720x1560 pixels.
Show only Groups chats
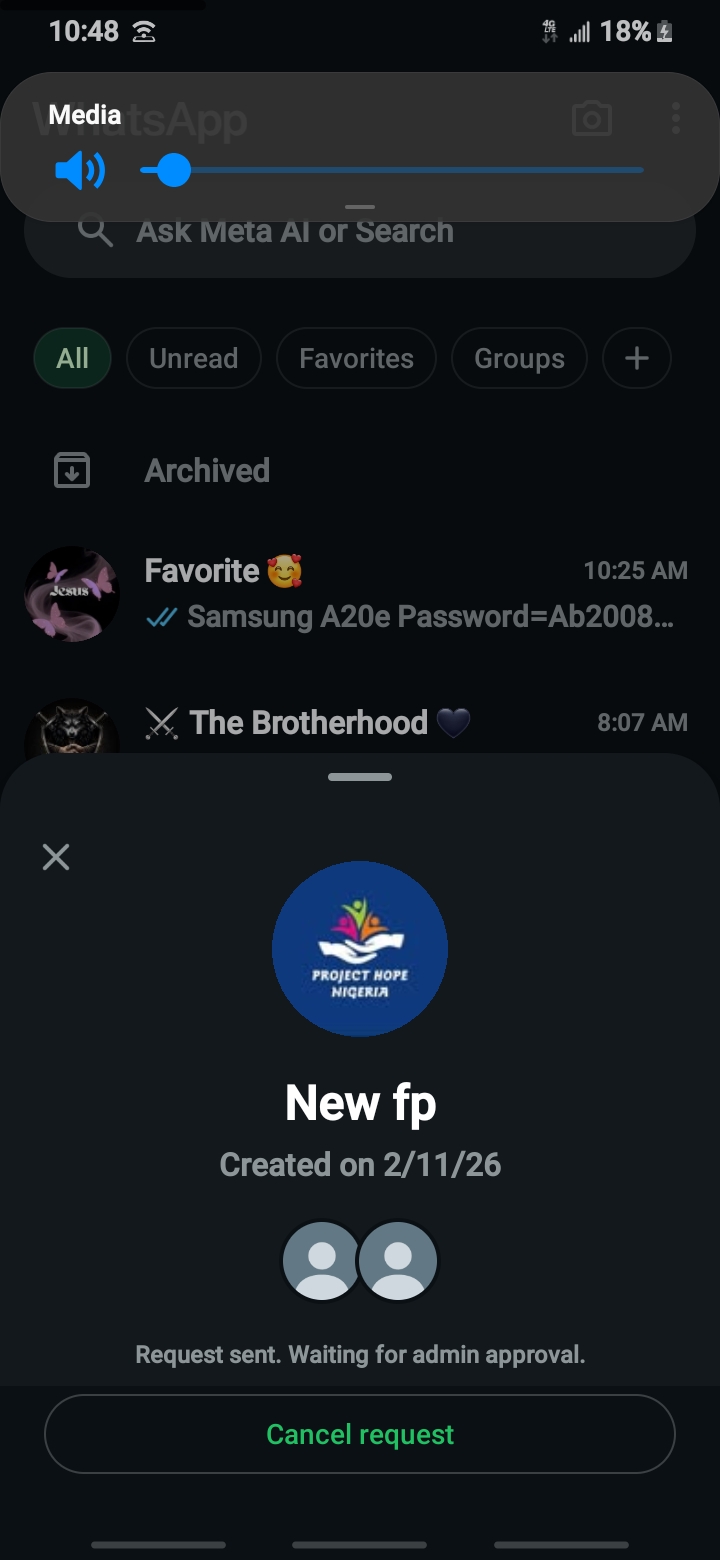coord(519,358)
